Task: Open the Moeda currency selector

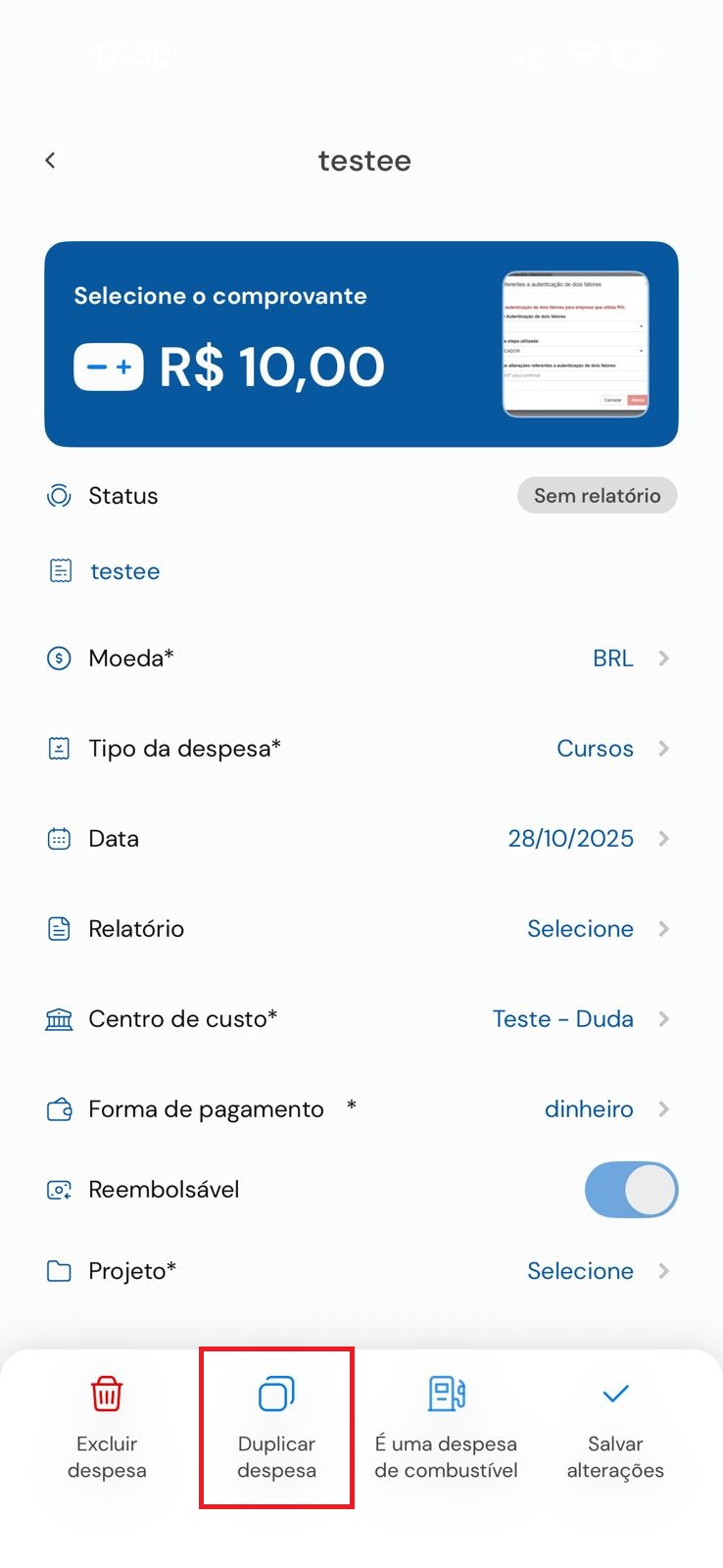Action: tap(361, 659)
